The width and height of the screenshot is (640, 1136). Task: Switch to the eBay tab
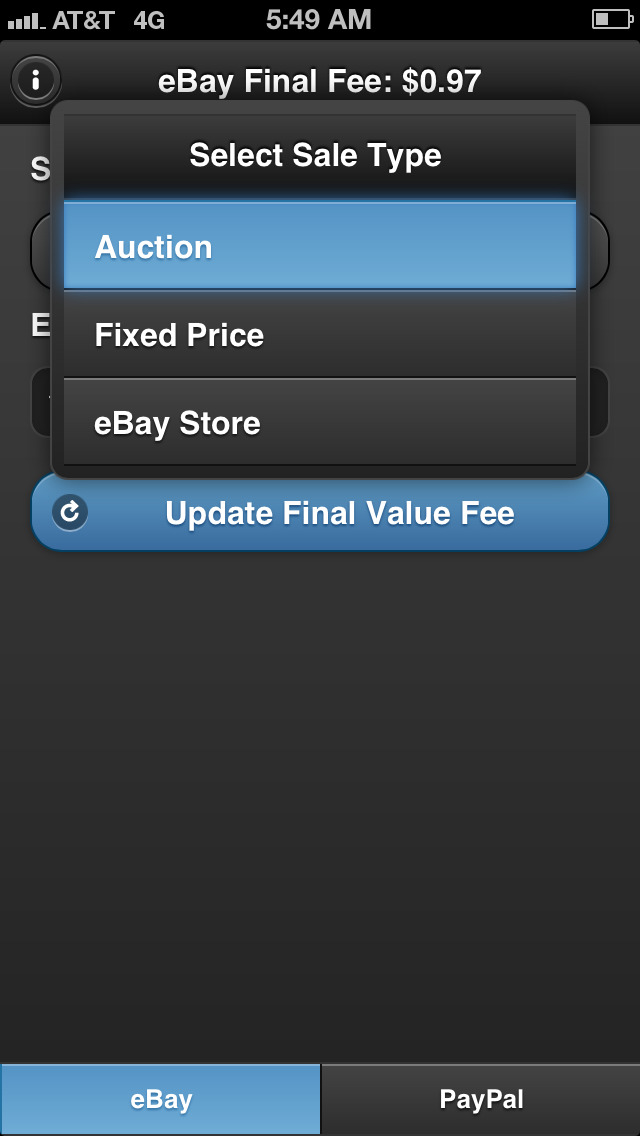[x=160, y=1099]
